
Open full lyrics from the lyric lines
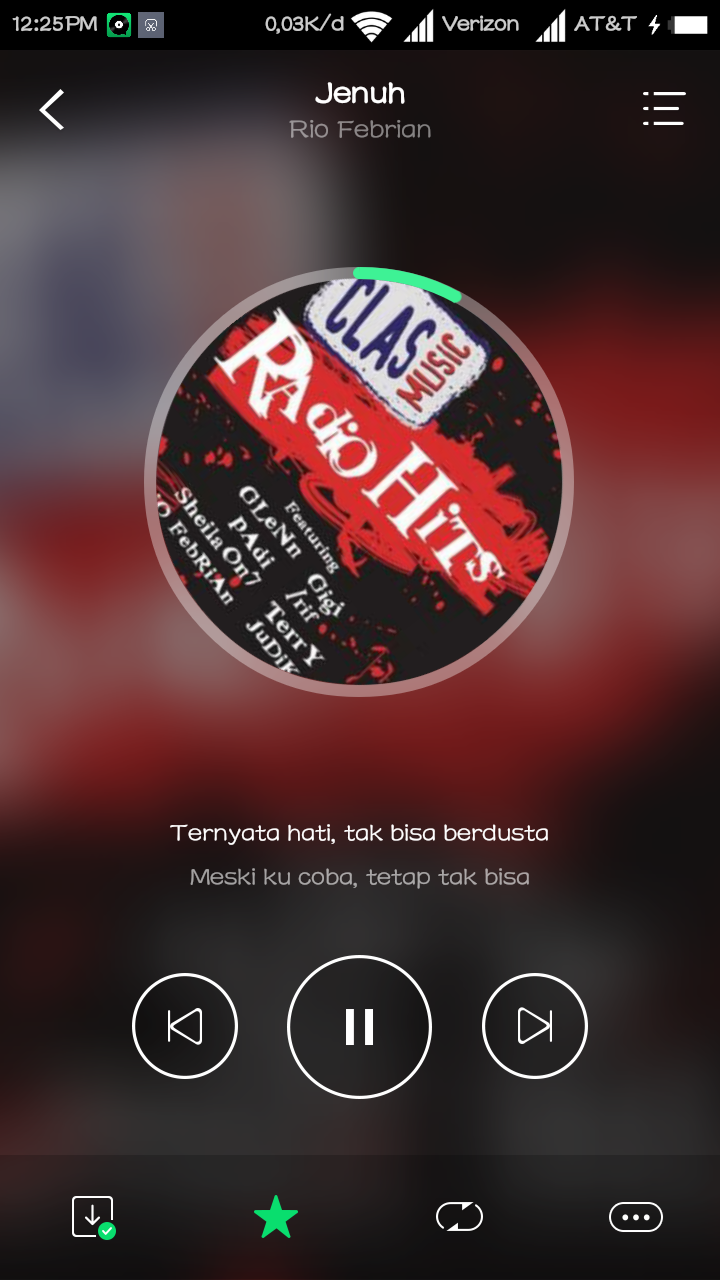pyautogui.click(x=359, y=854)
